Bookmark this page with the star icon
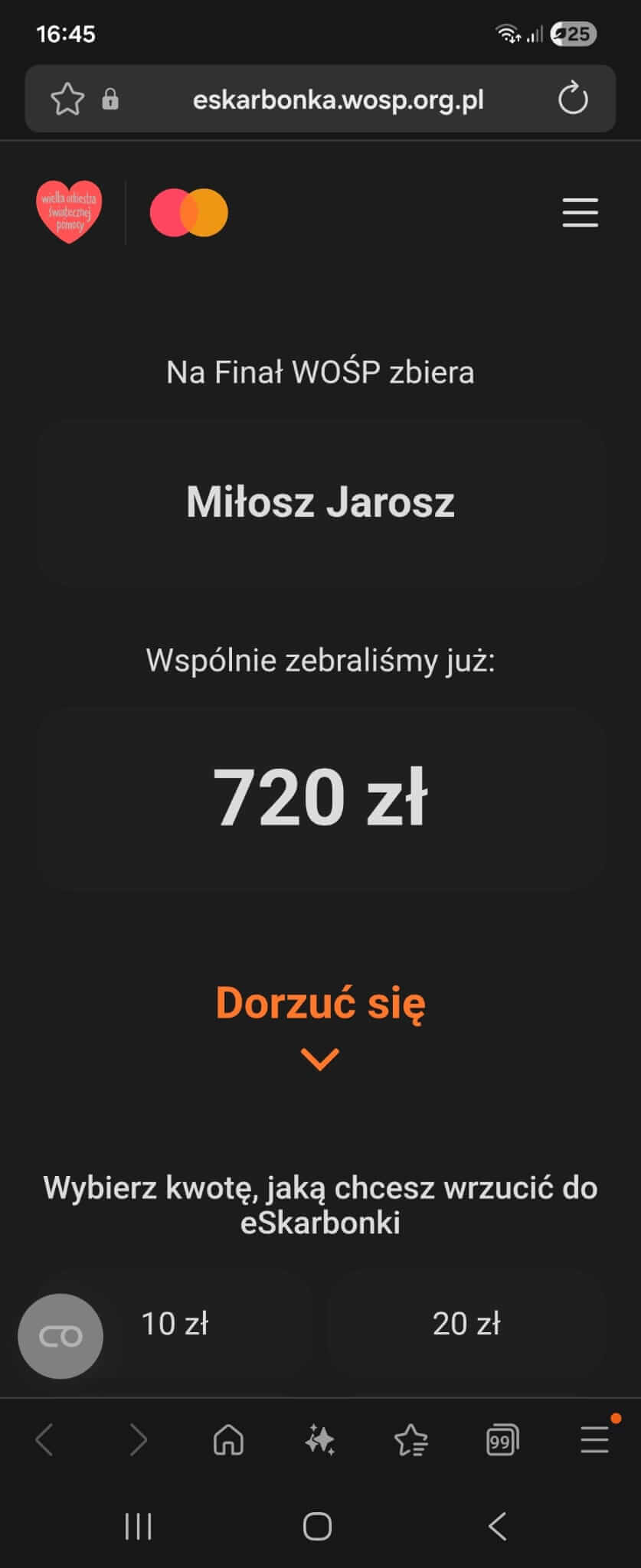 click(x=67, y=100)
